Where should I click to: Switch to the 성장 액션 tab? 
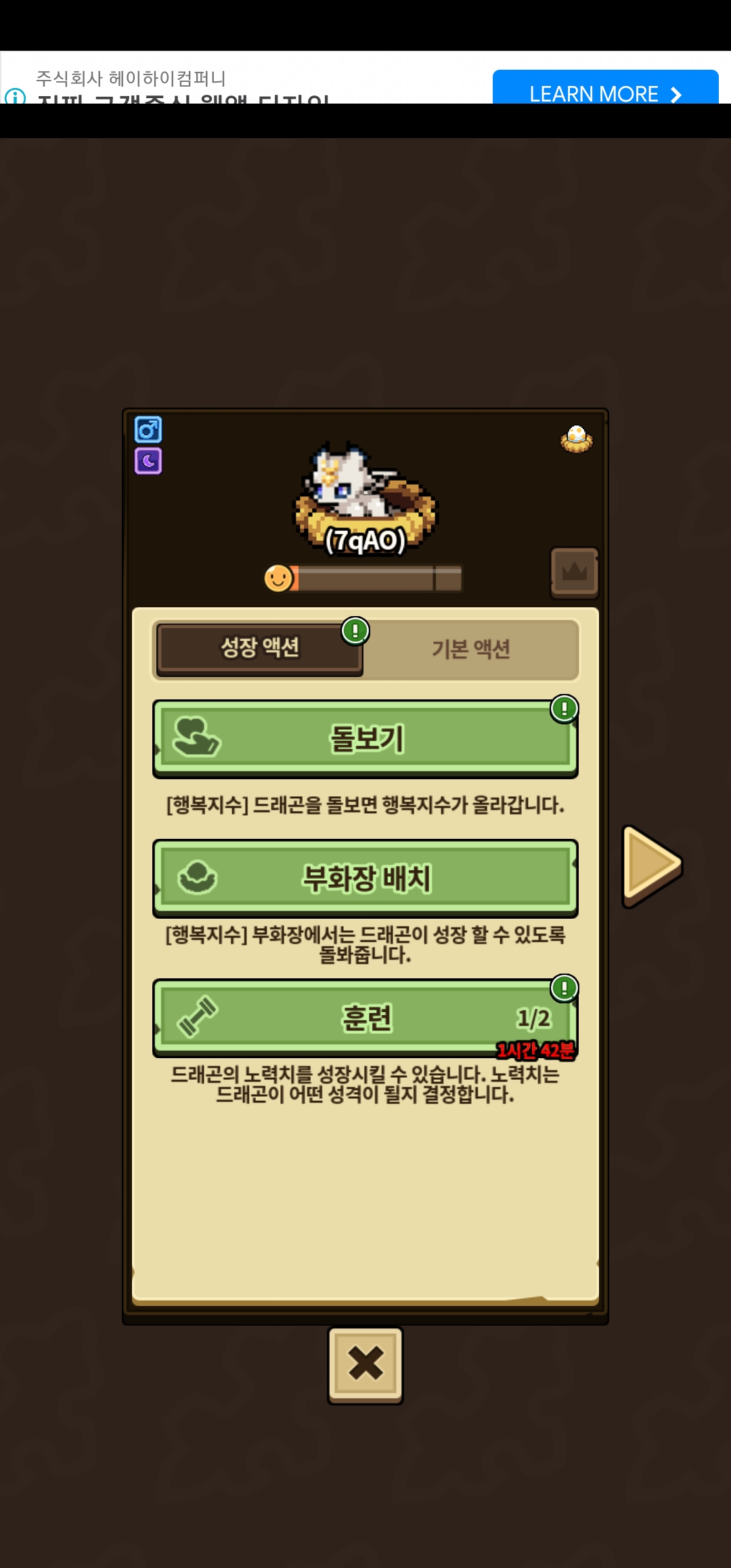tap(260, 649)
